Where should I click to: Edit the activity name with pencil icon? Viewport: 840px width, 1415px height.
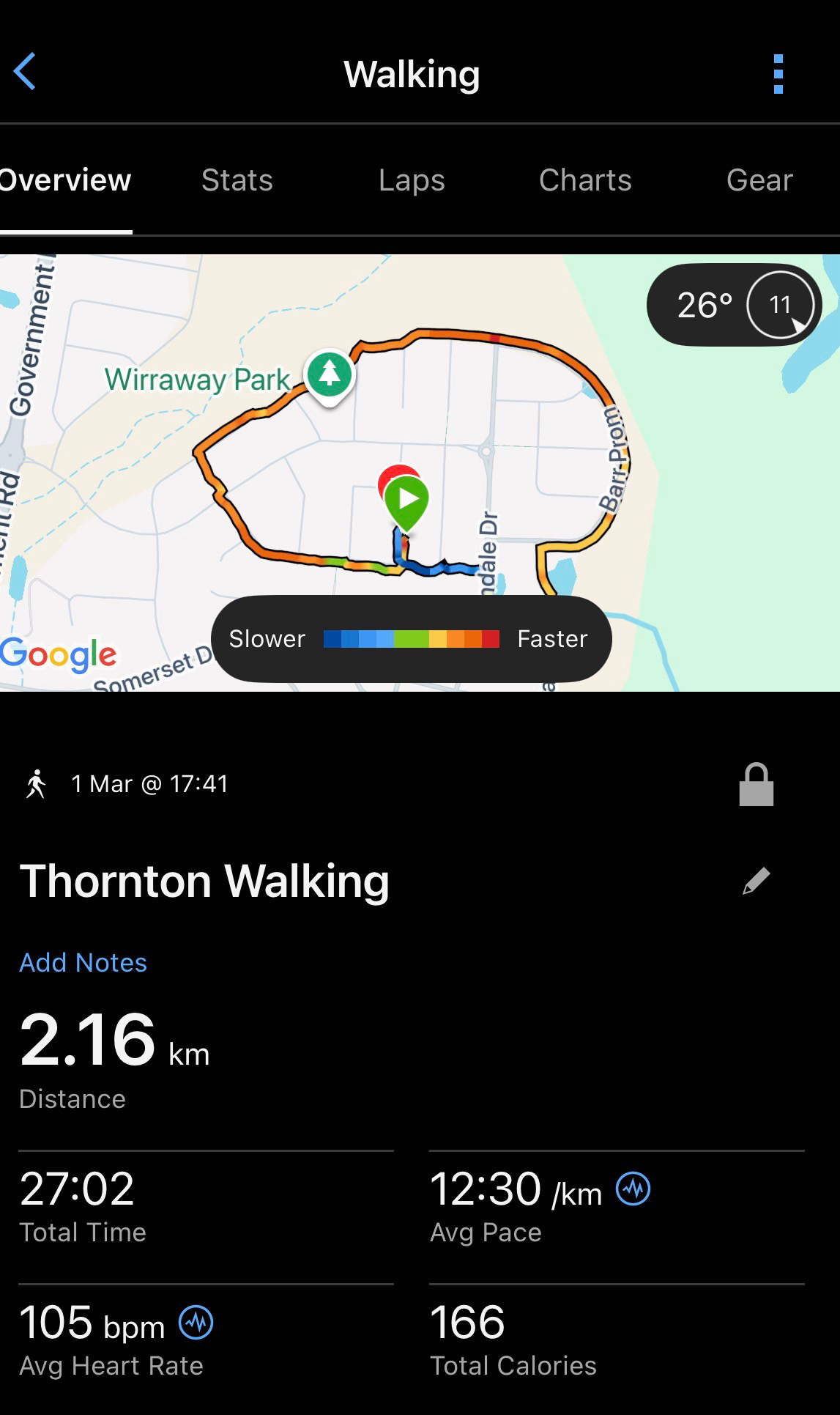click(x=756, y=881)
